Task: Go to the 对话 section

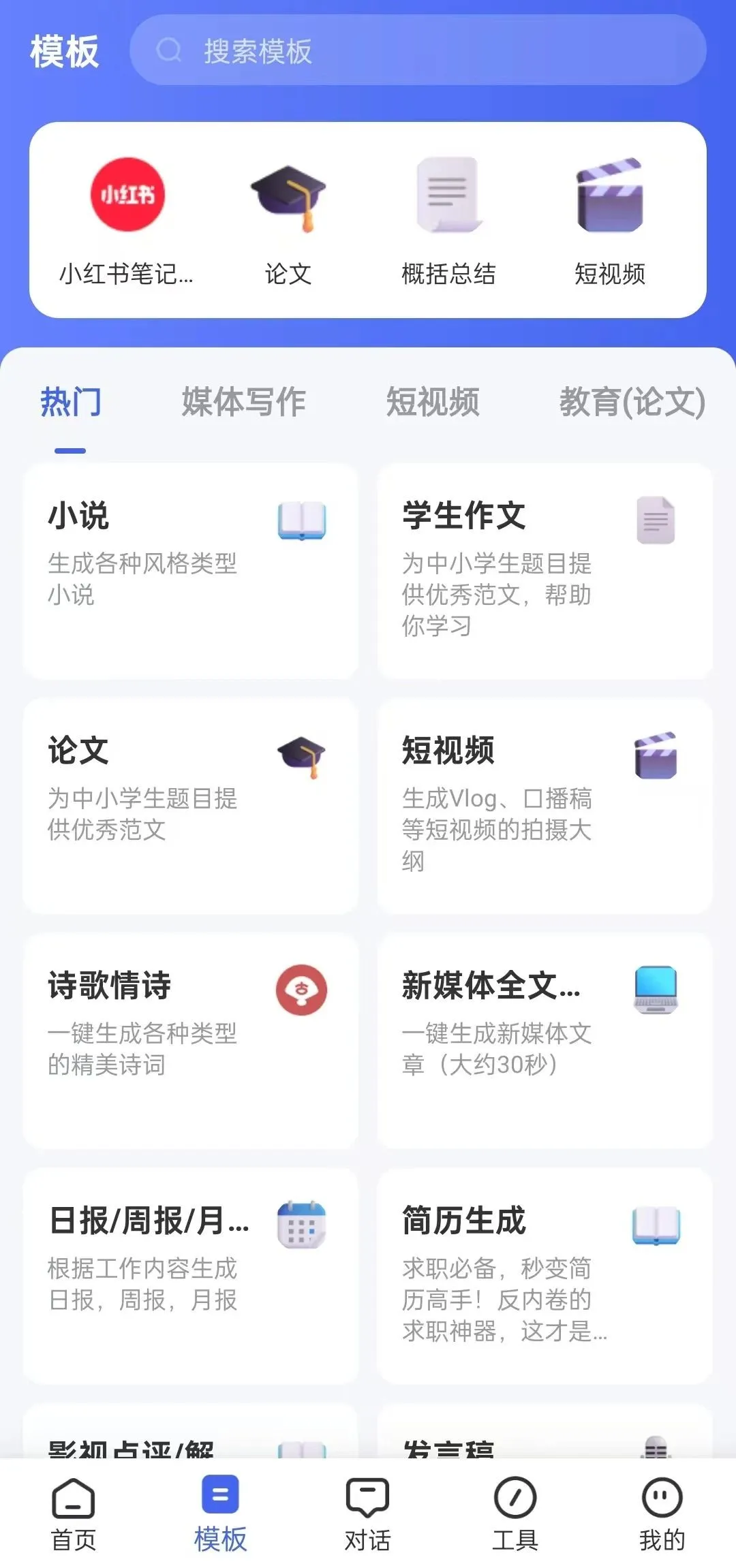Action: [368, 1512]
